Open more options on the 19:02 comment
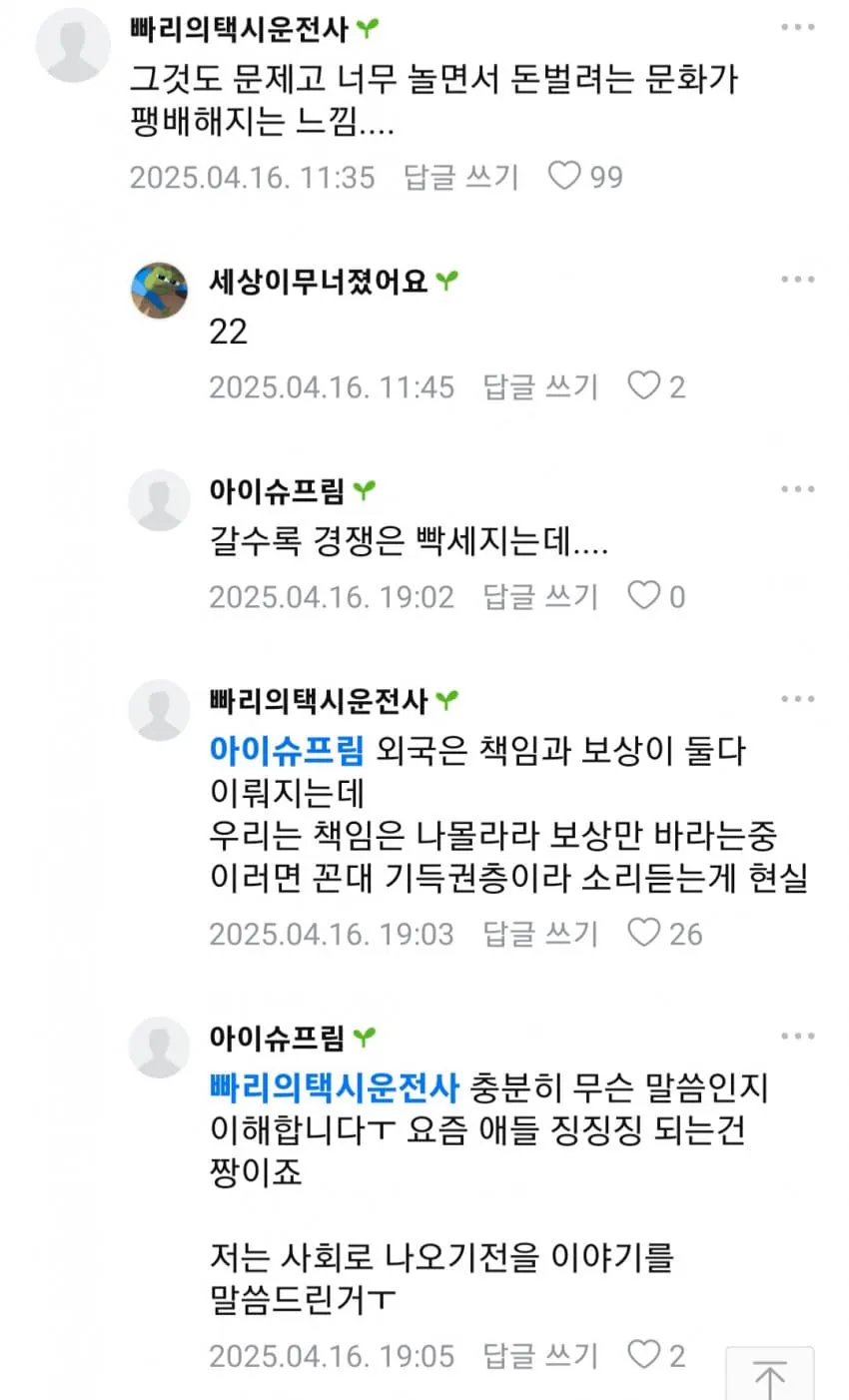 (x=797, y=489)
